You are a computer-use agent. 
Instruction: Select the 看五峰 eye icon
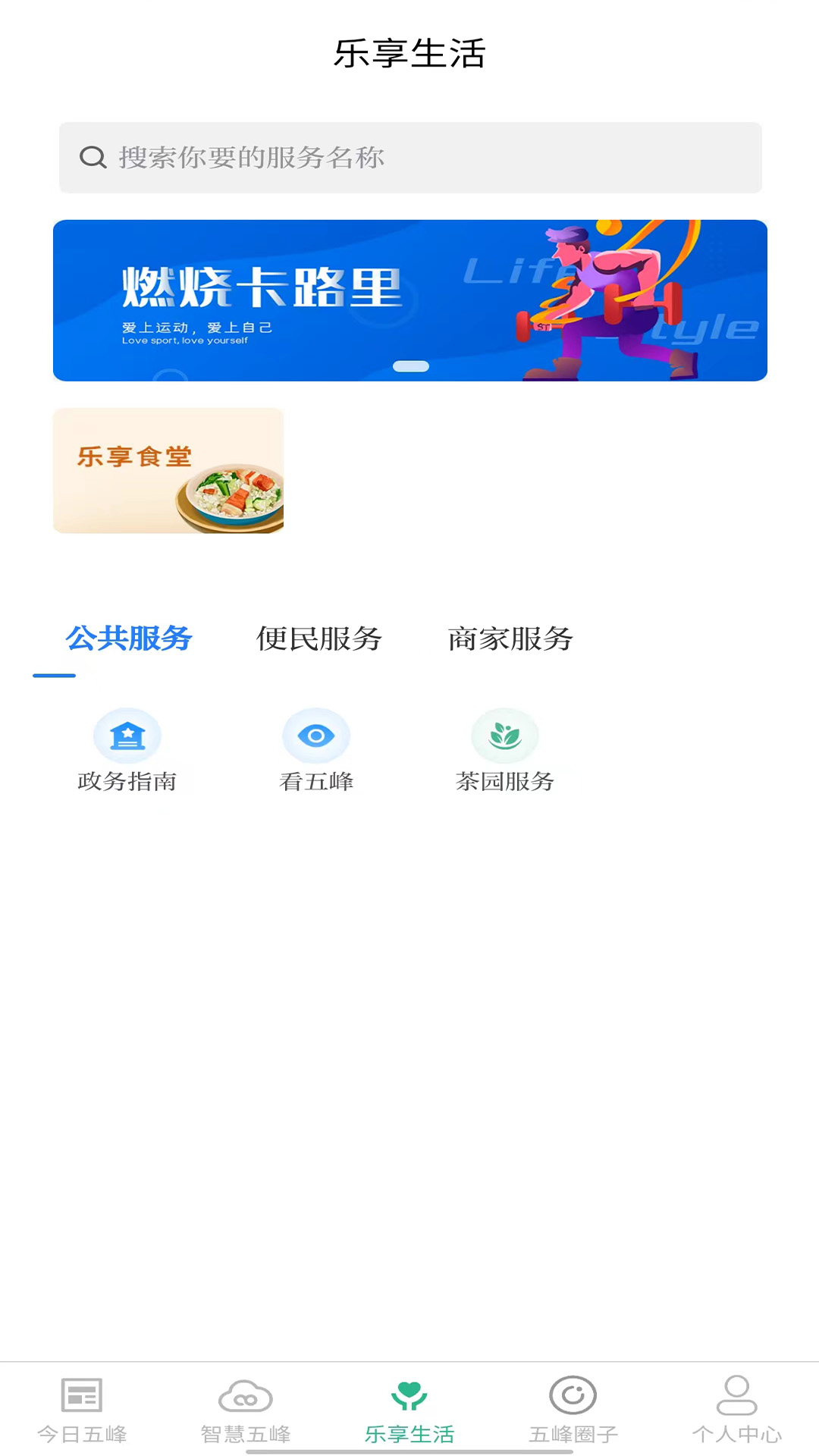pos(315,733)
